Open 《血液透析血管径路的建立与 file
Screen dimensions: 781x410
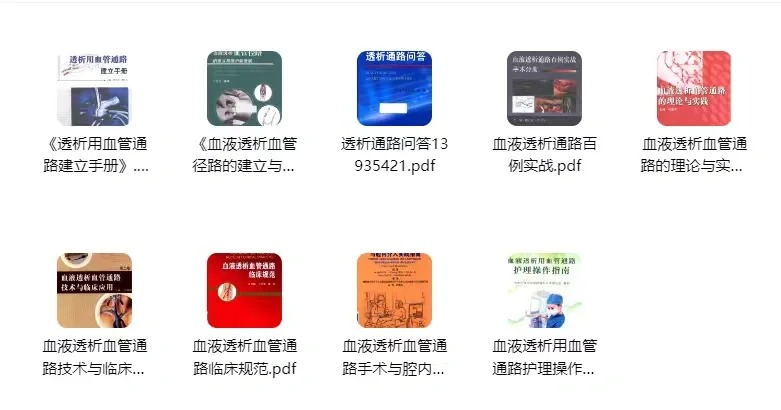pos(244,88)
